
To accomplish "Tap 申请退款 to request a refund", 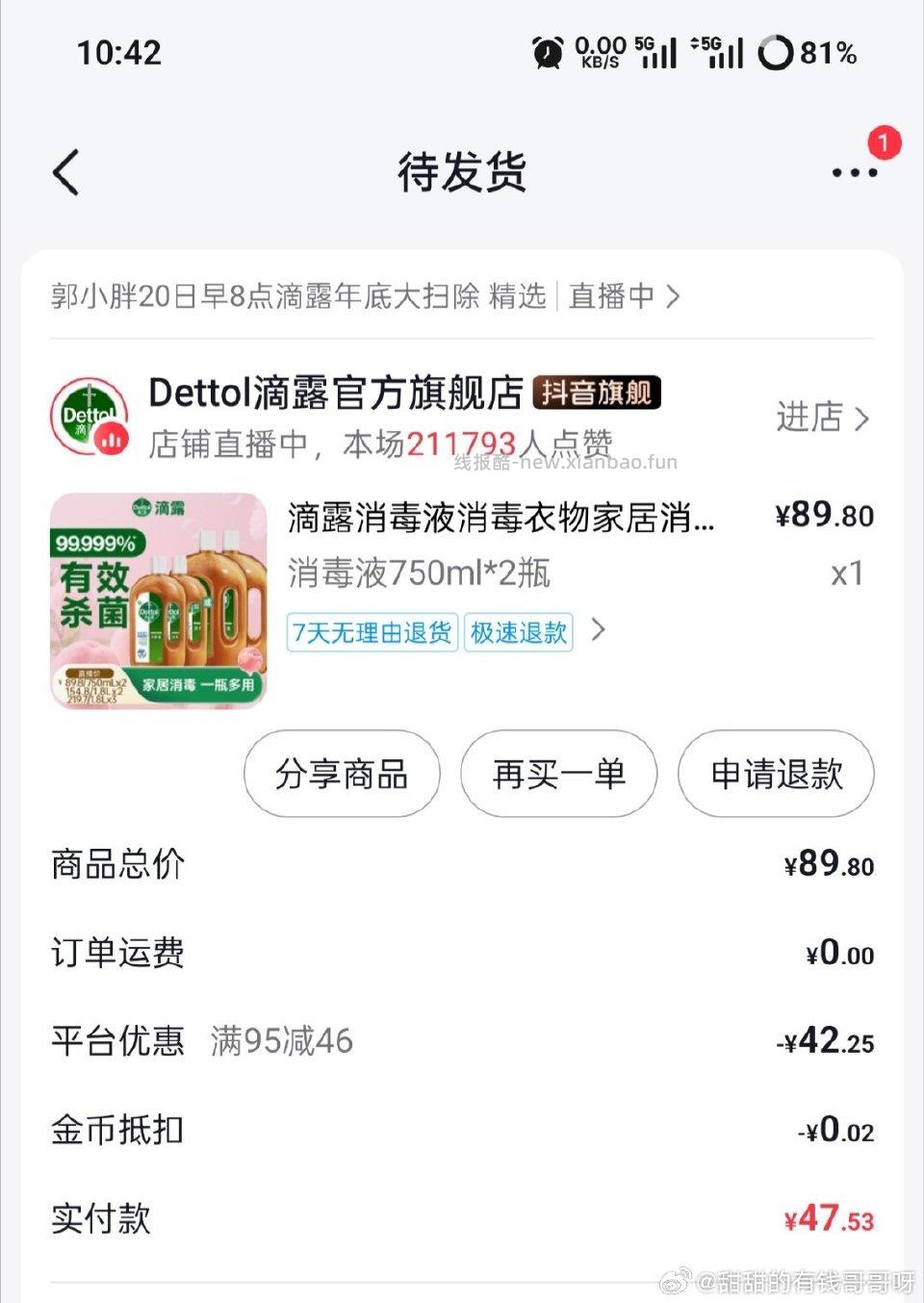I will [776, 774].
